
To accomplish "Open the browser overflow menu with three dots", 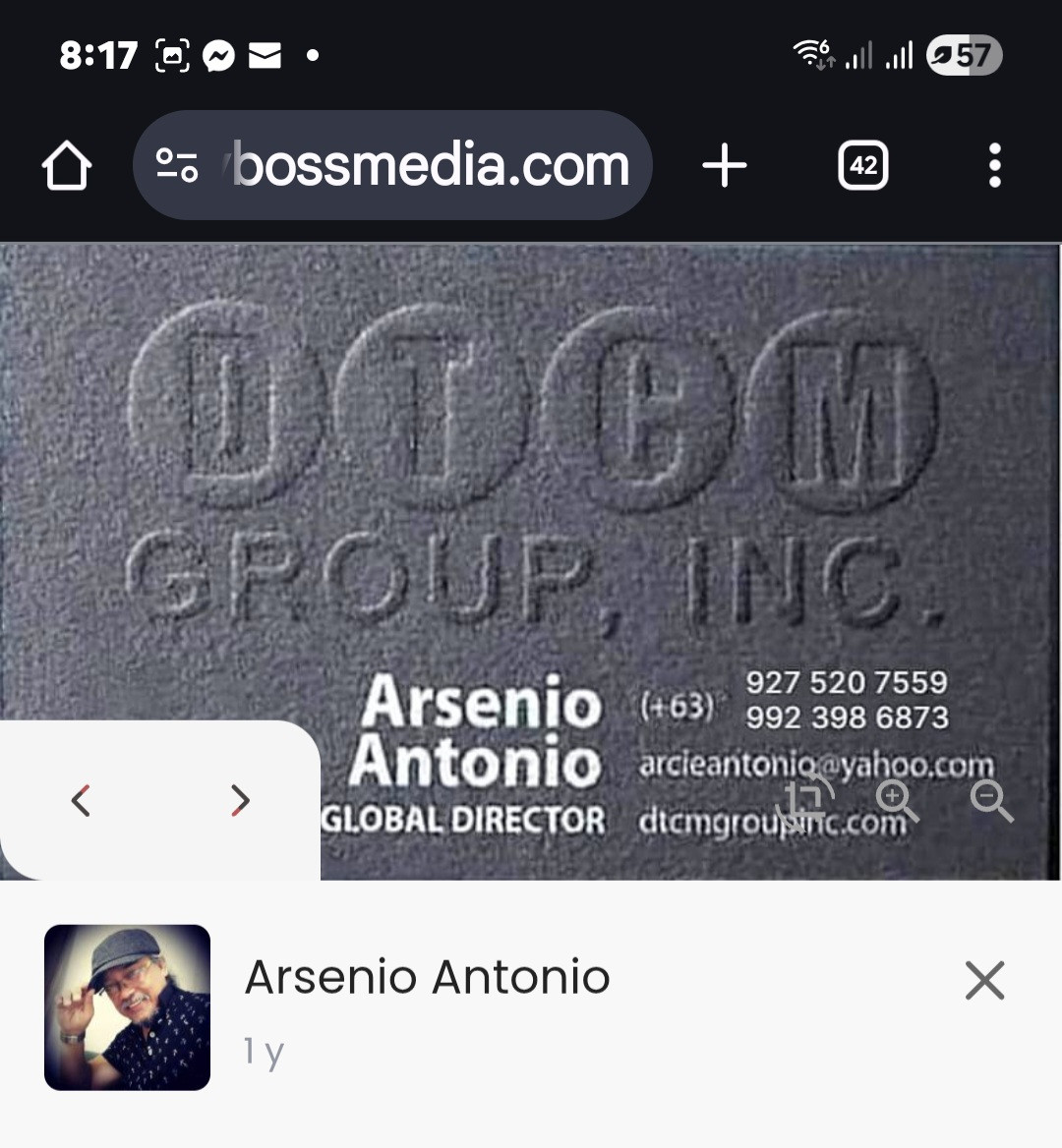I will (995, 165).
